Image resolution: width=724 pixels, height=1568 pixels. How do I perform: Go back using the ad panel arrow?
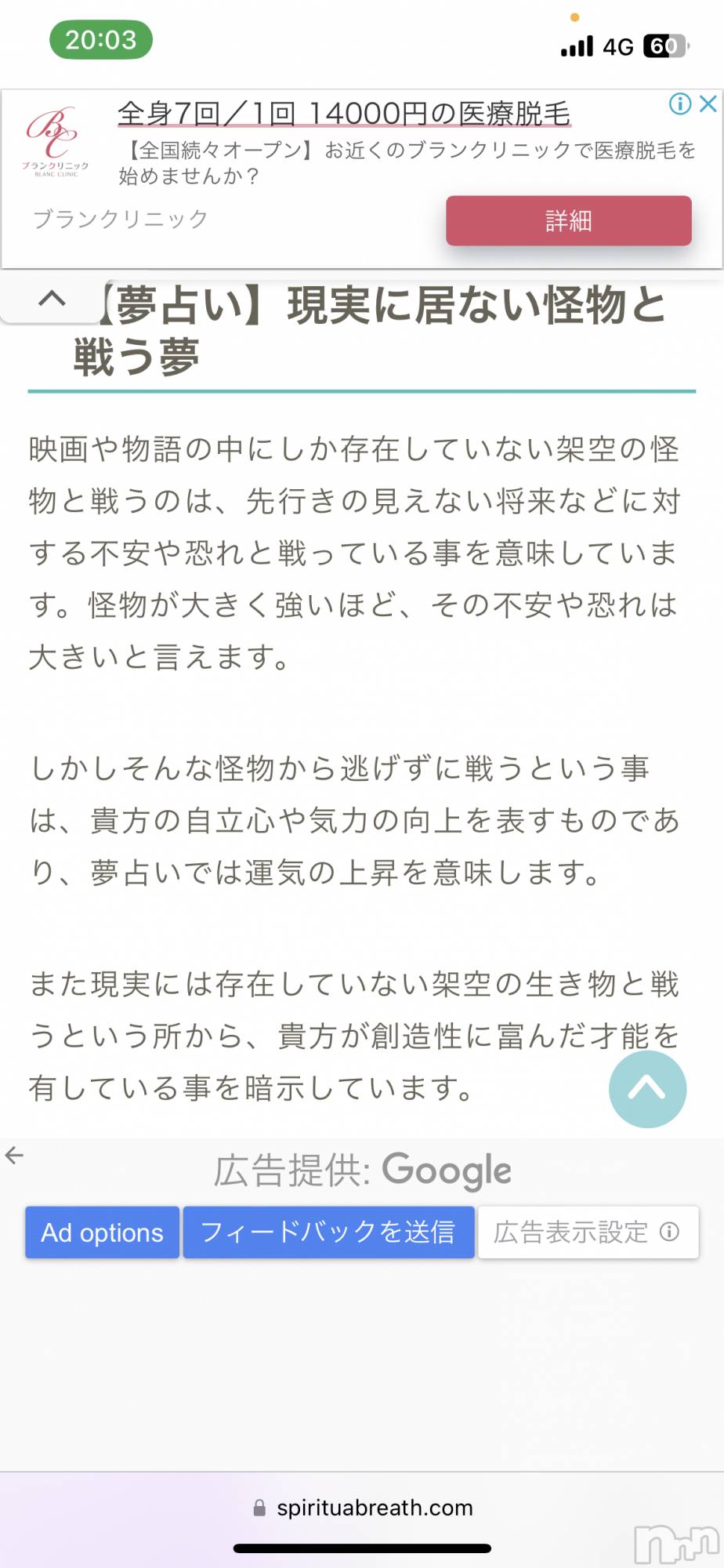click(15, 1155)
